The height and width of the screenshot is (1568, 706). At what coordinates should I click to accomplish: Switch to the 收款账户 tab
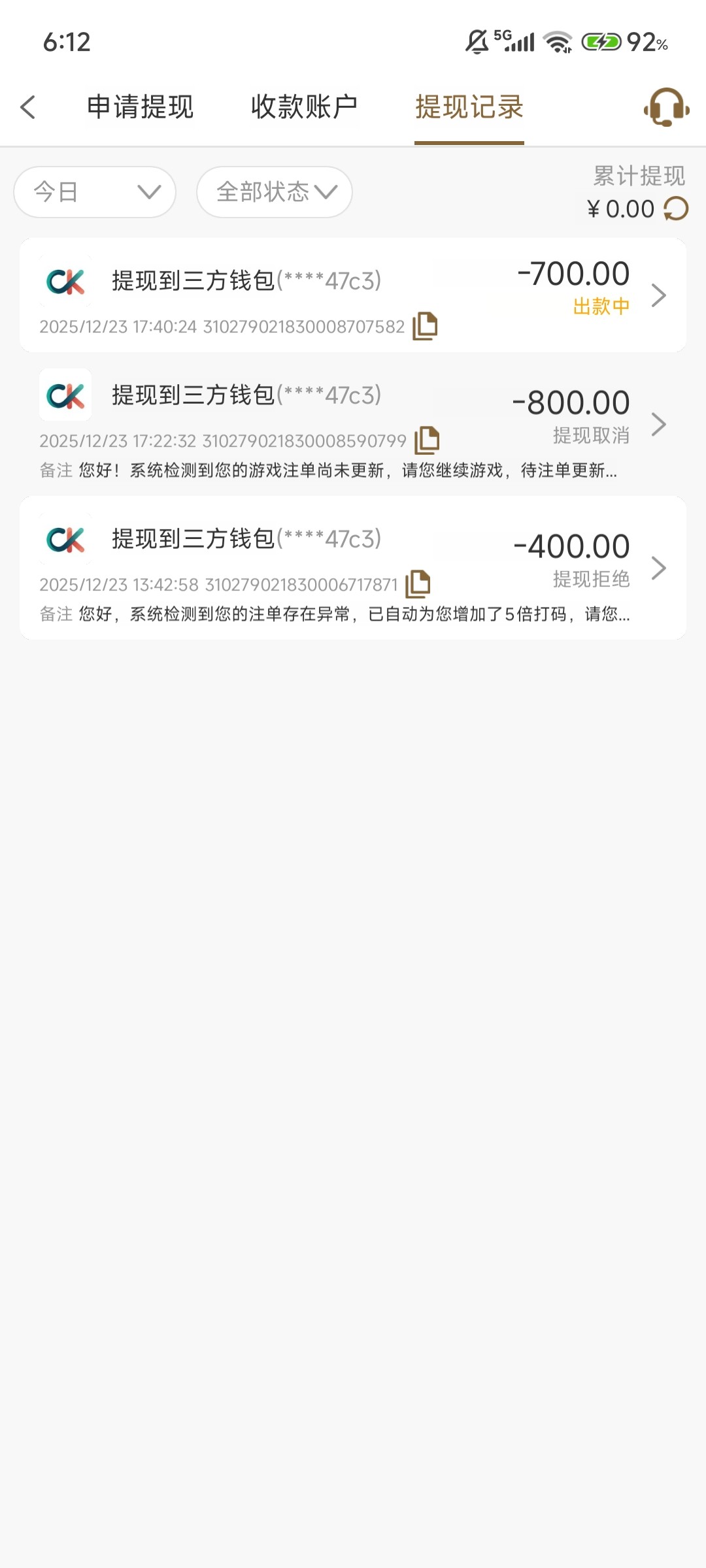304,107
